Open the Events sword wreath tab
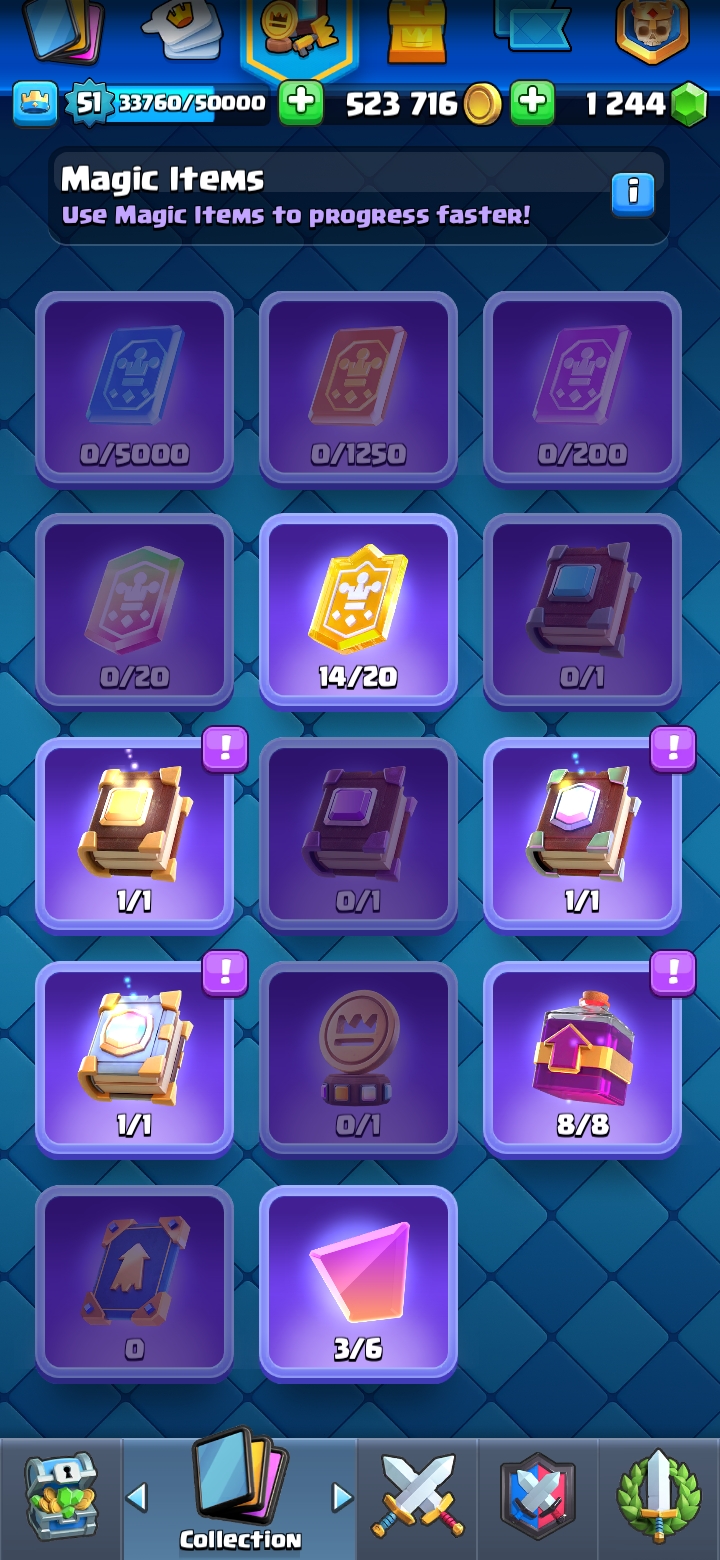The image size is (720, 1560). click(658, 1497)
